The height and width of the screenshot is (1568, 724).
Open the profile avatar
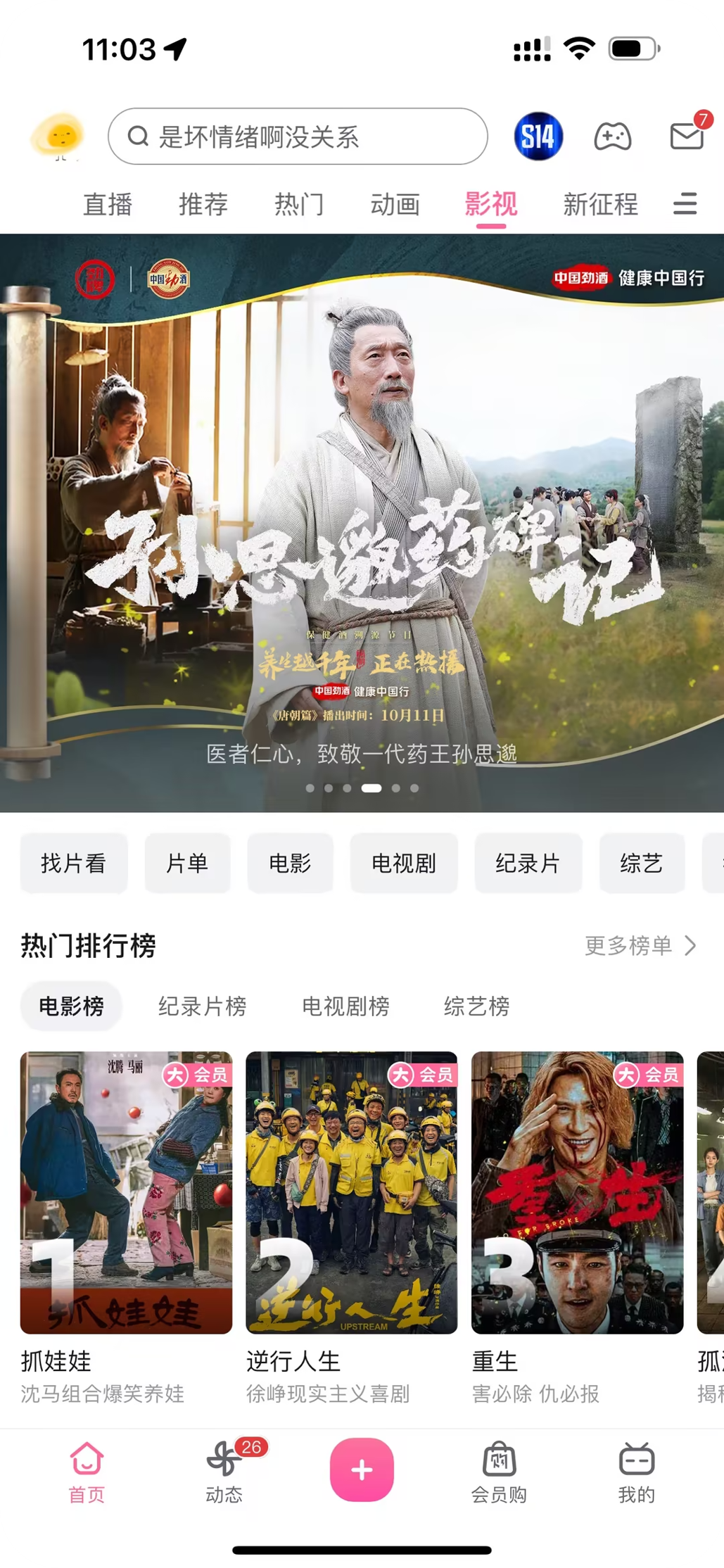tap(58, 136)
